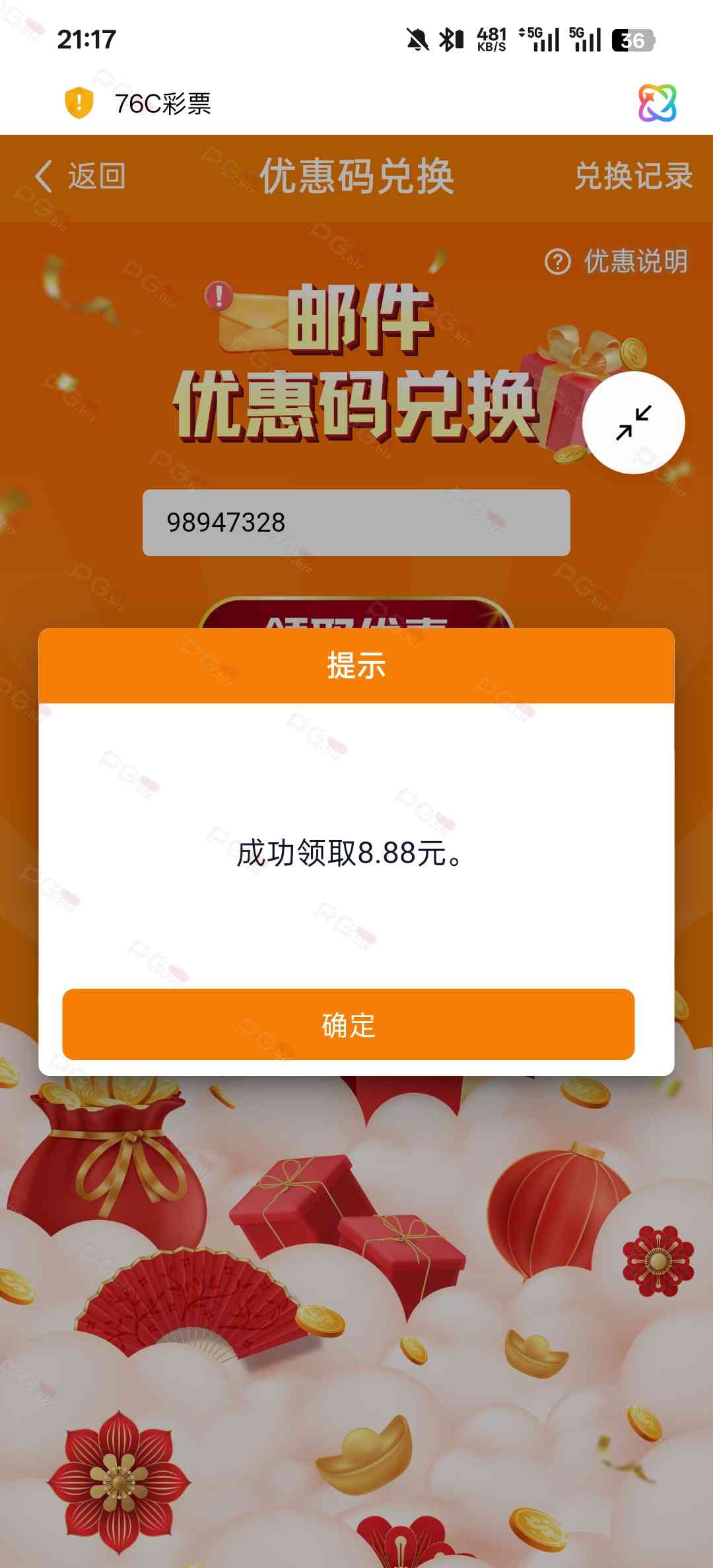The image size is (713, 1568).
Task: Open the colorful app icon at top right
Action: [657, 103]
